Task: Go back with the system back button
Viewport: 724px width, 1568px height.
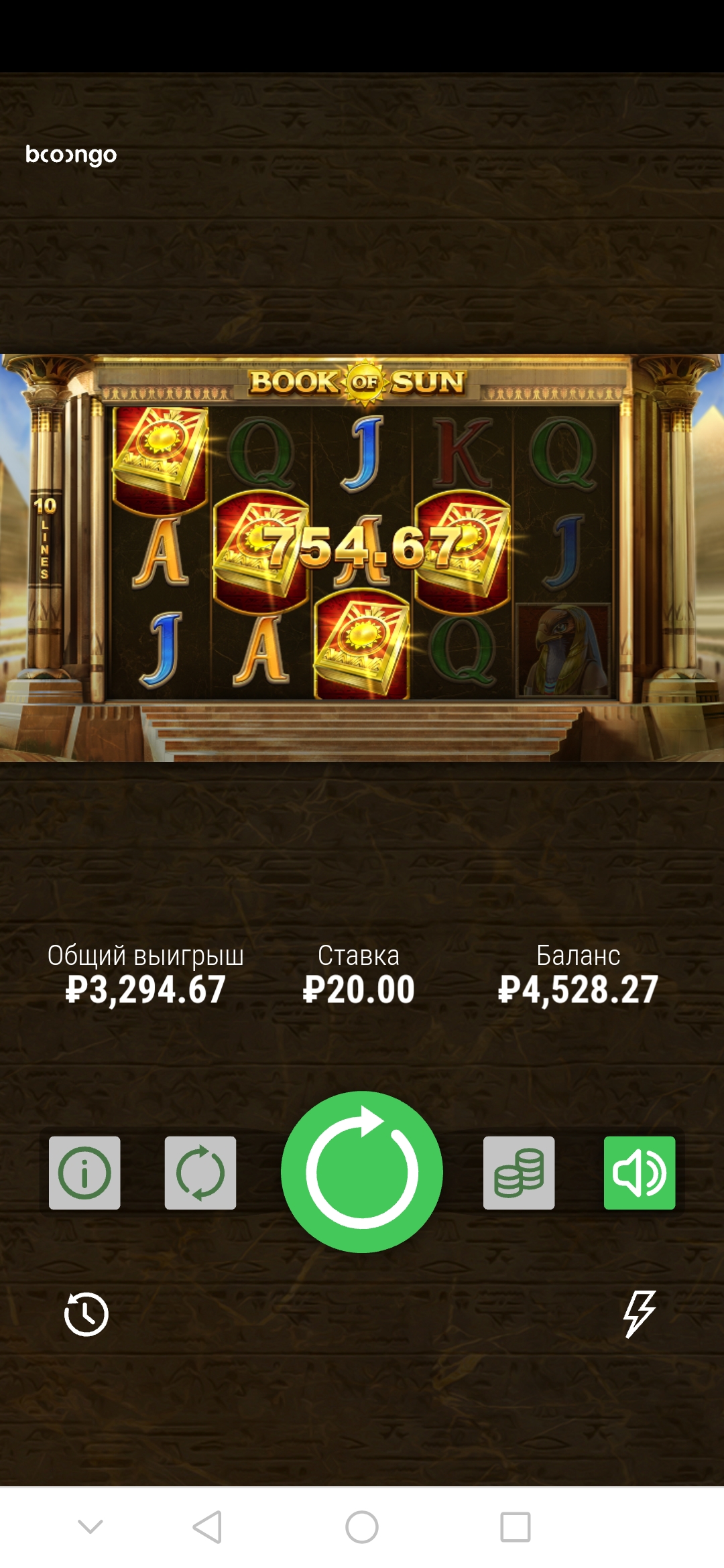Action: click(x=207, y=1527)
